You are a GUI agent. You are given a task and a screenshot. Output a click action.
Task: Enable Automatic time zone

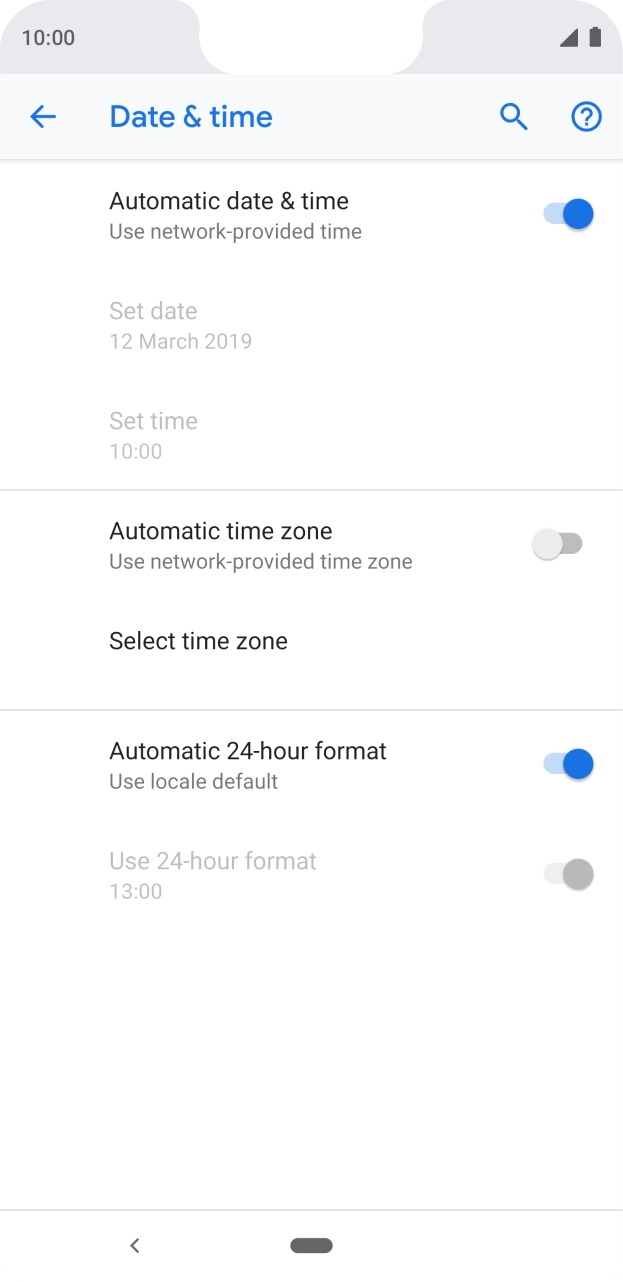coord(558,545)
